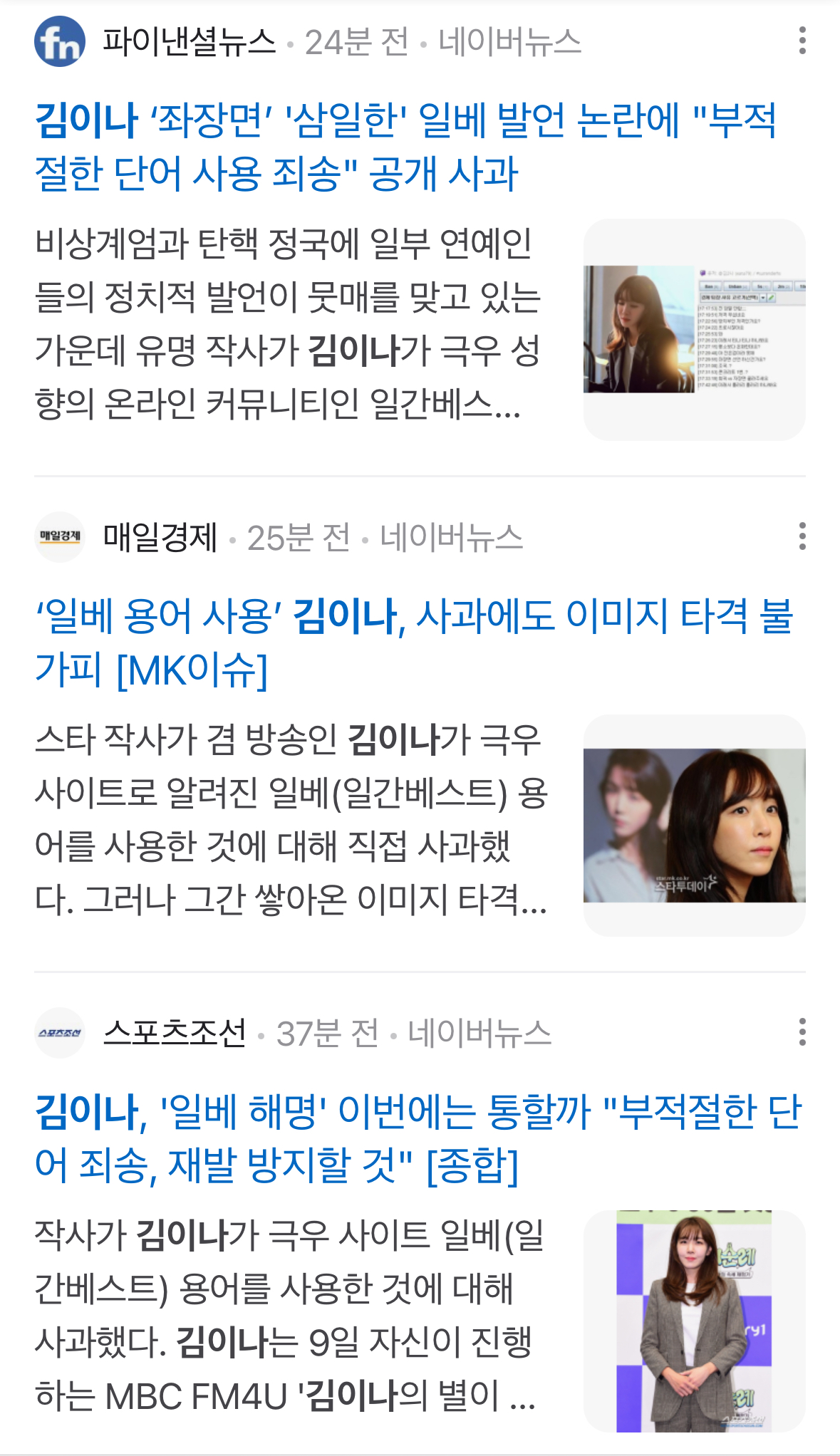Open the 파이낸셜뉴스 headline about 김이나's 공개 사과
The height and width of the screenshot is (1456, 840).
click(405, 146)
